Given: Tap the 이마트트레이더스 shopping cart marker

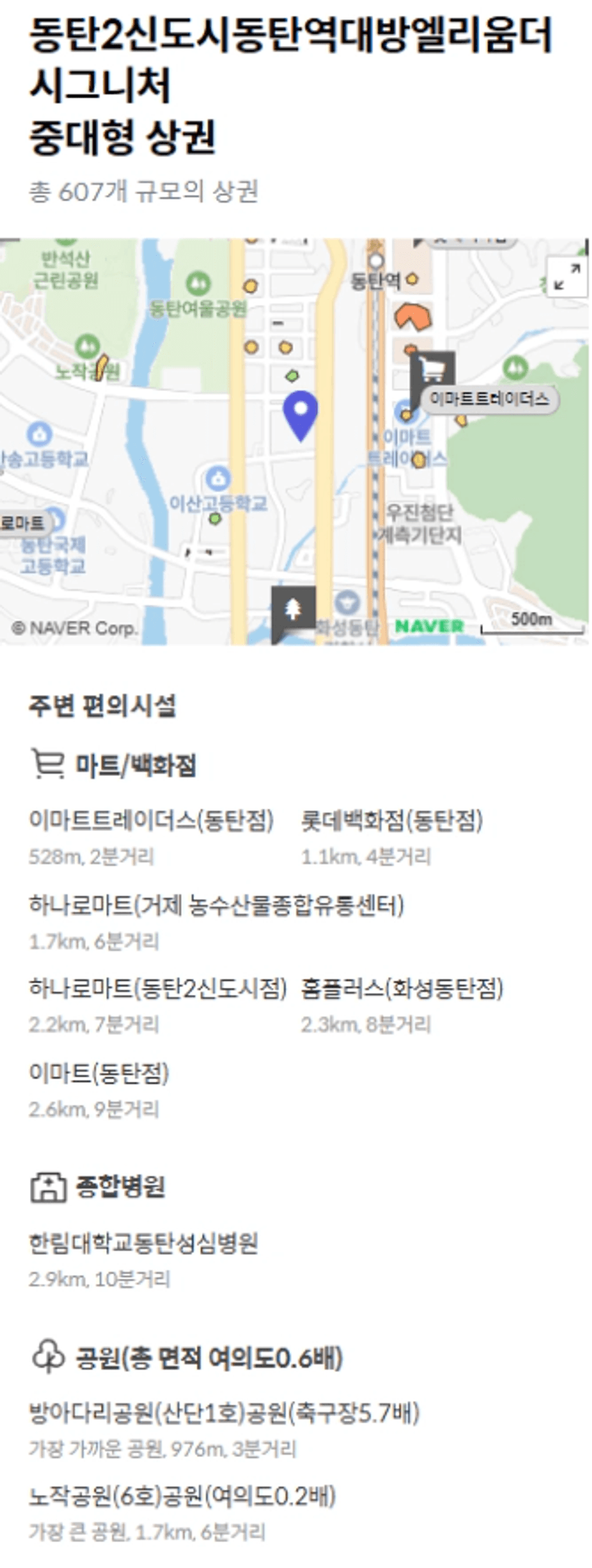Looking at the screenshot, I should [433, 370].
